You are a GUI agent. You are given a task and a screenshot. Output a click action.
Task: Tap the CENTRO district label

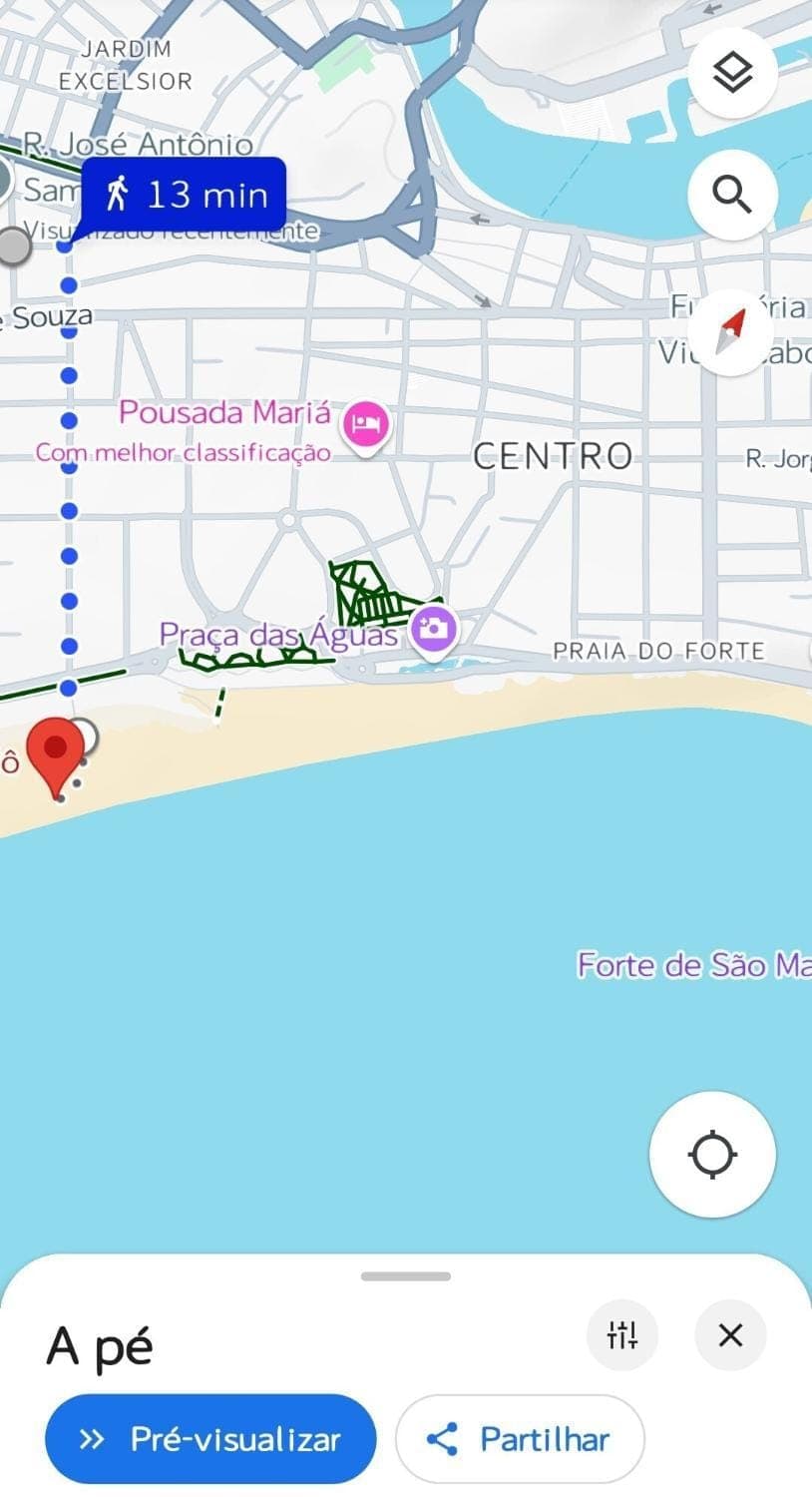tap(554, 455)
